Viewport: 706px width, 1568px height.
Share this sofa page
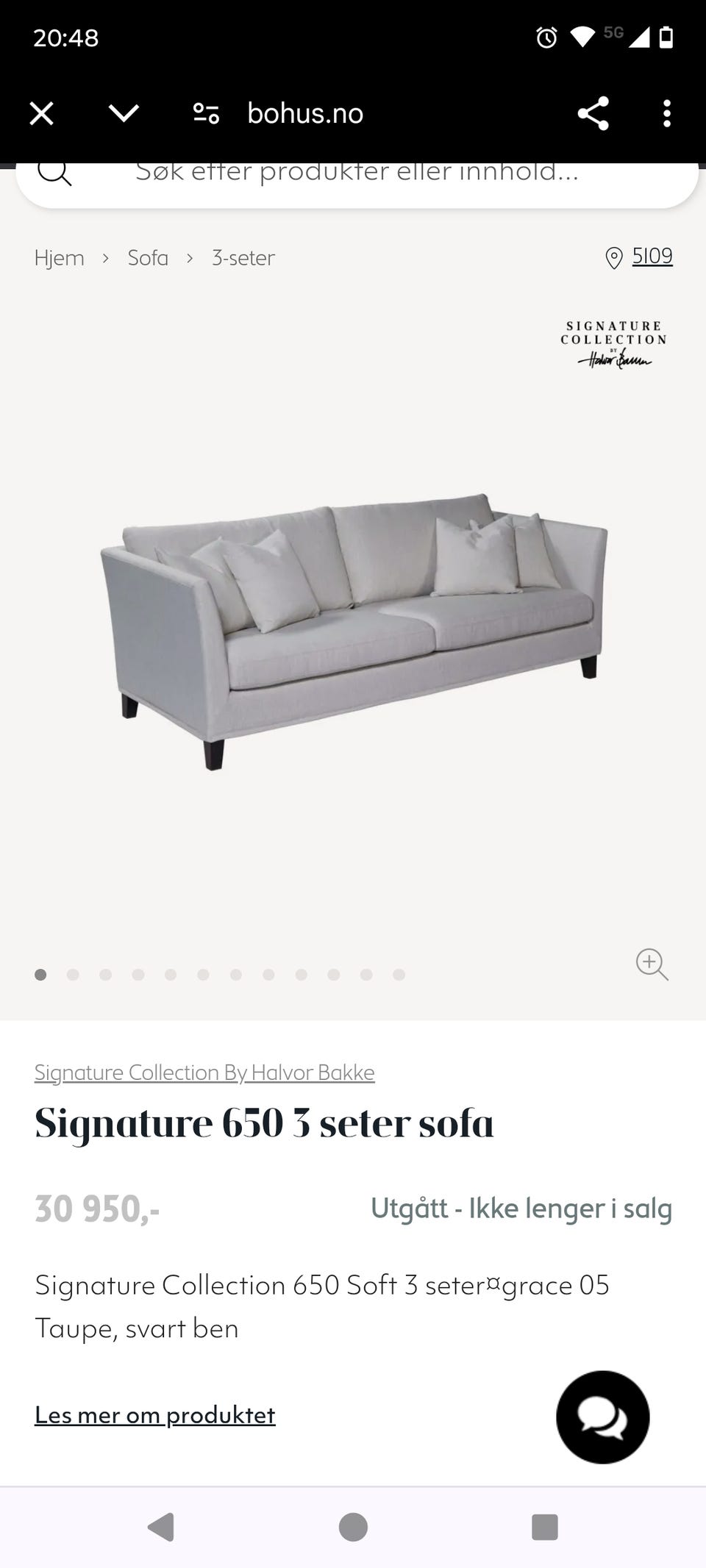tap(593, 113)
